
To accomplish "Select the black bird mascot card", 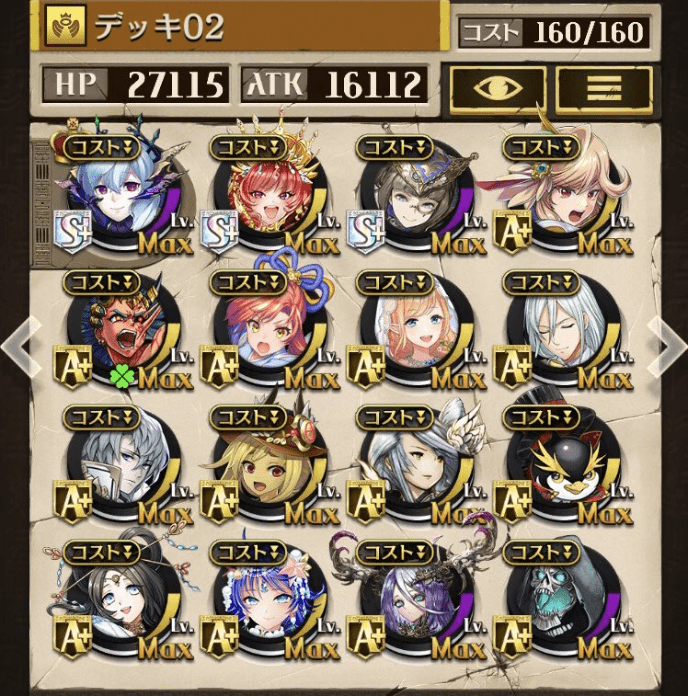I will (557, 467).
